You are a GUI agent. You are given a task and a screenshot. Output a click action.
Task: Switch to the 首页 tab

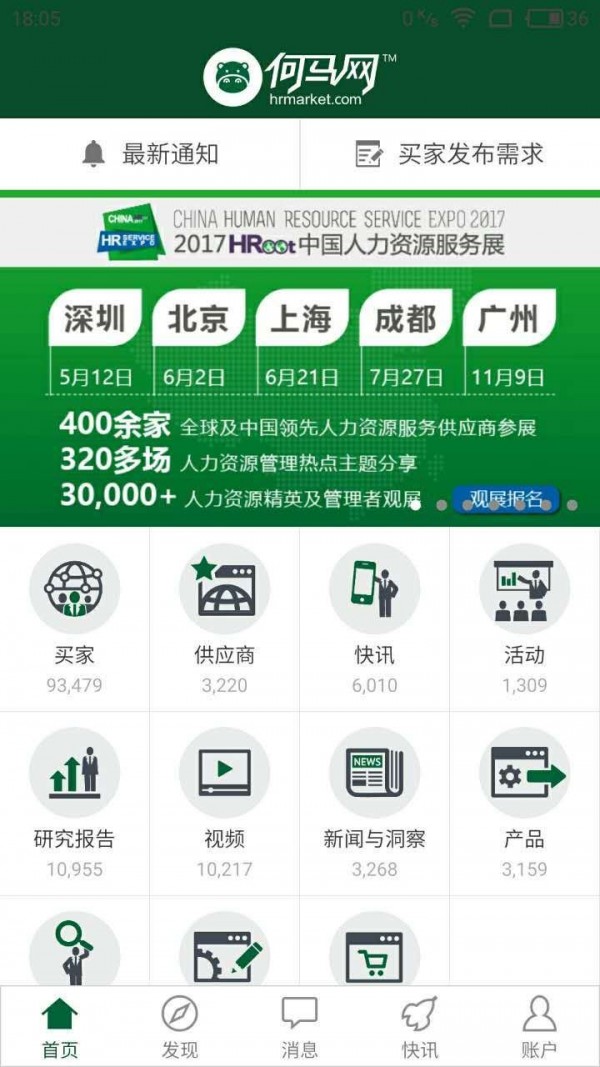60,1027
